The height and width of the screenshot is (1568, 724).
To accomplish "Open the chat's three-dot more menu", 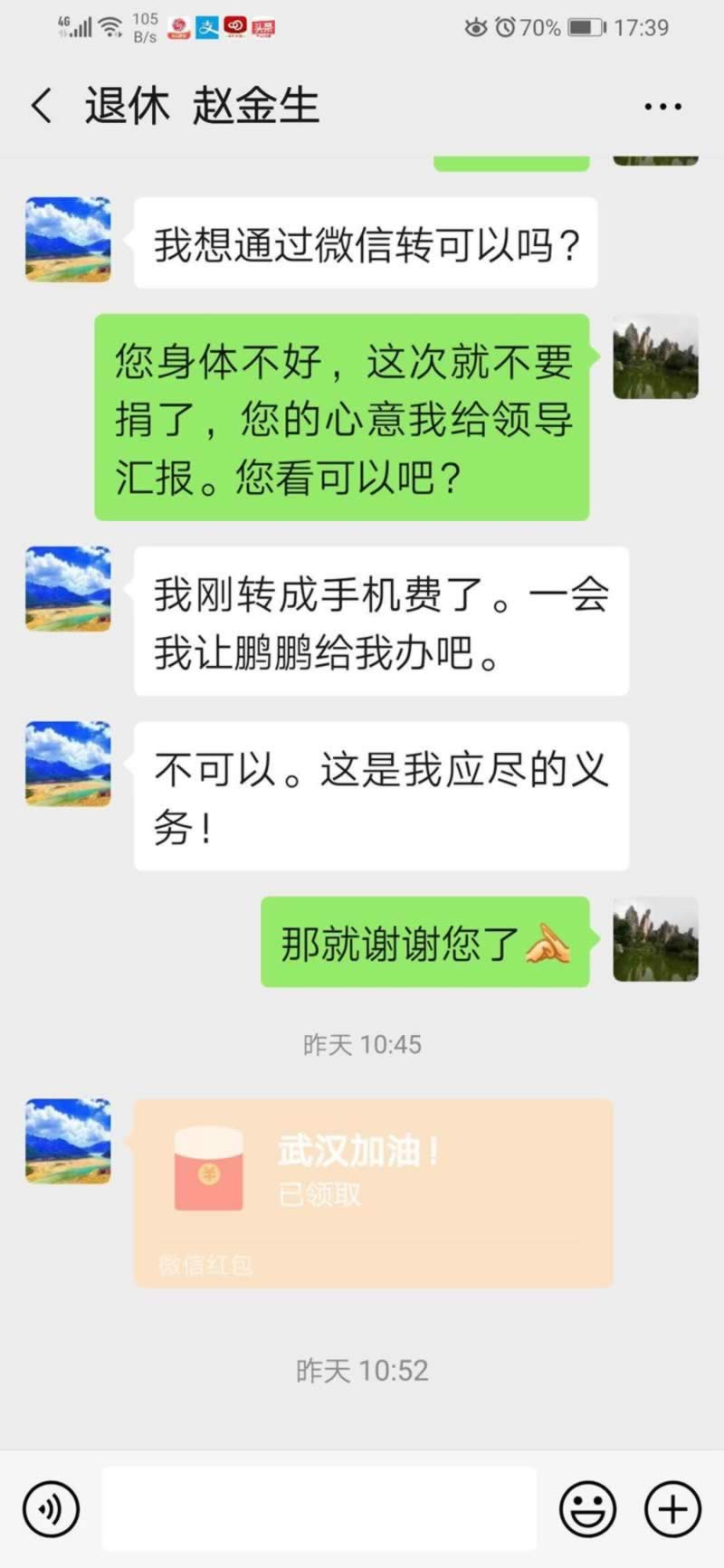I will click(x=662, y=107).
